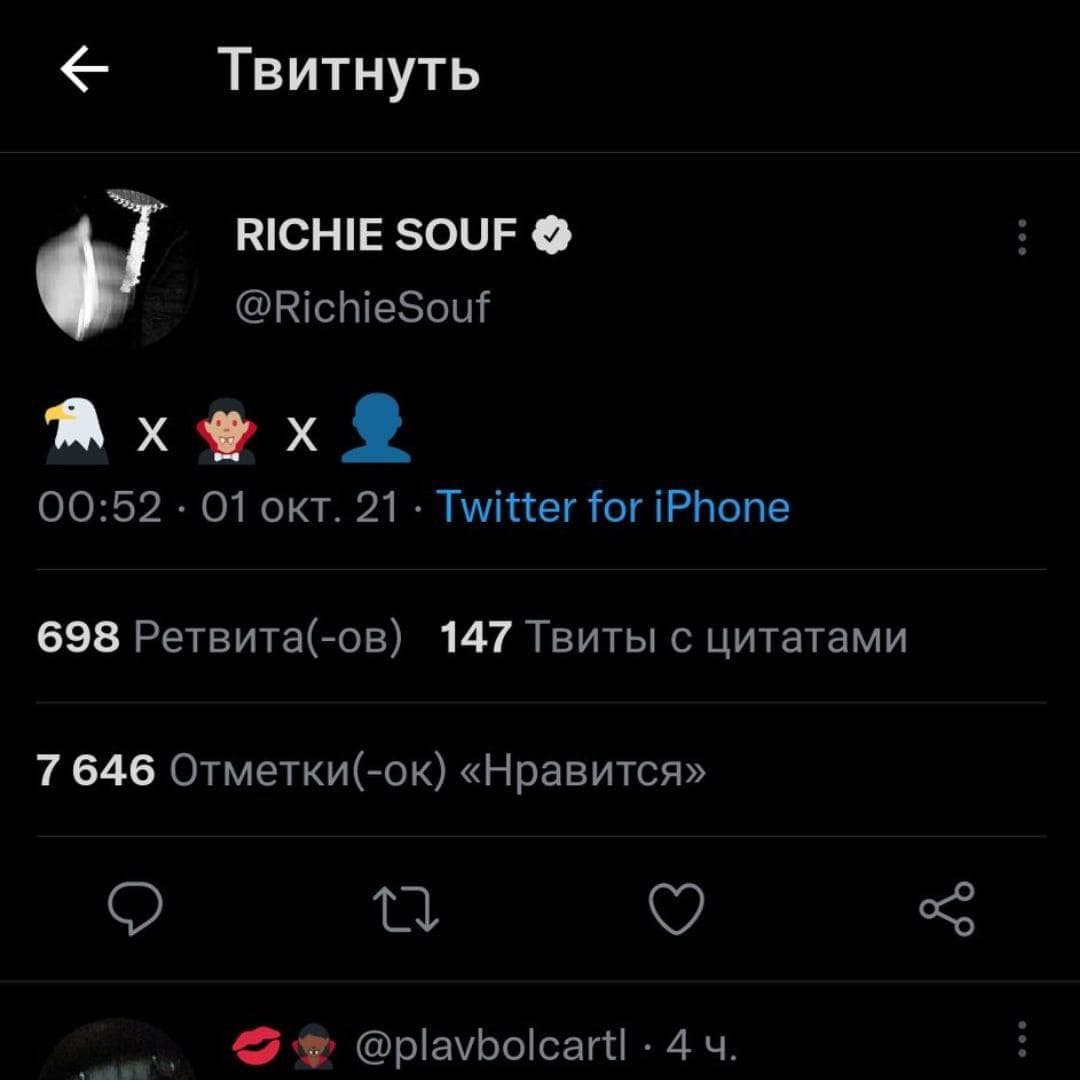View the 698 retweets list
The width and height of the screenshot is (1080, 1080).
pyautogui.click(x=220, y=637)
